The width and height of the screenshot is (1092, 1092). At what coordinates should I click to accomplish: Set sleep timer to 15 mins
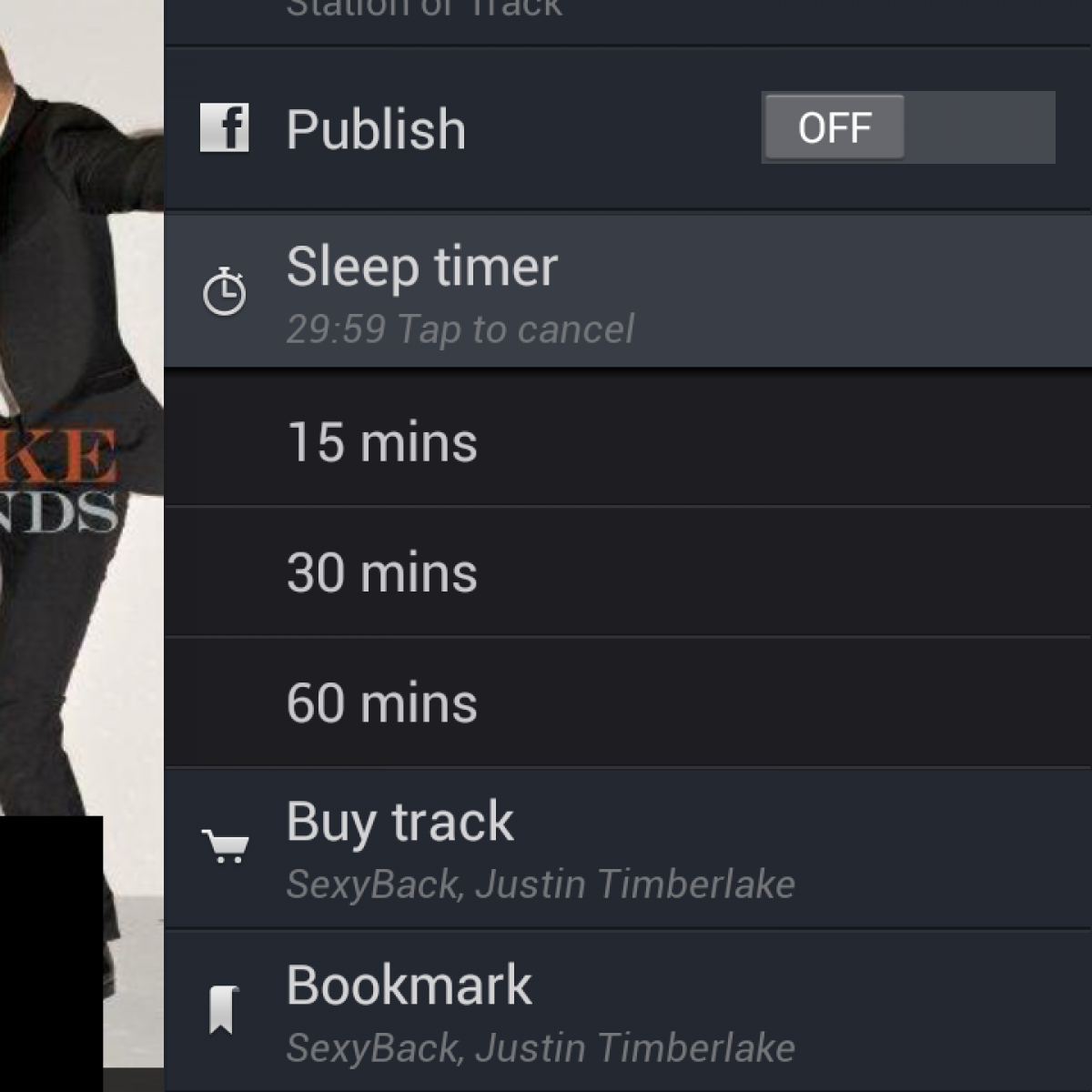[626, 441]
